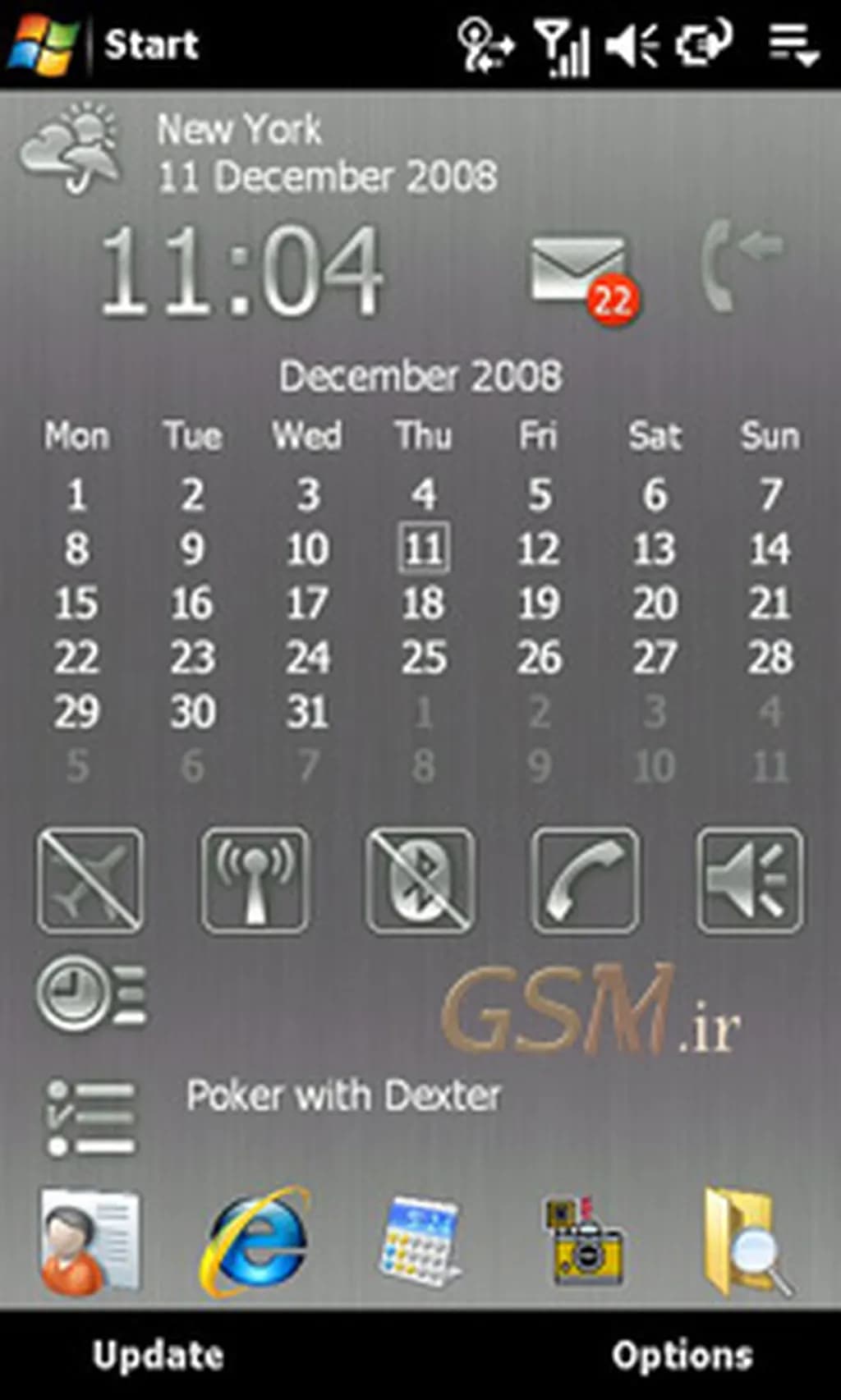The width and height of the screenshot is (841, 1400).
Task: Launch the Contacts app
Action: point(90,1240)
